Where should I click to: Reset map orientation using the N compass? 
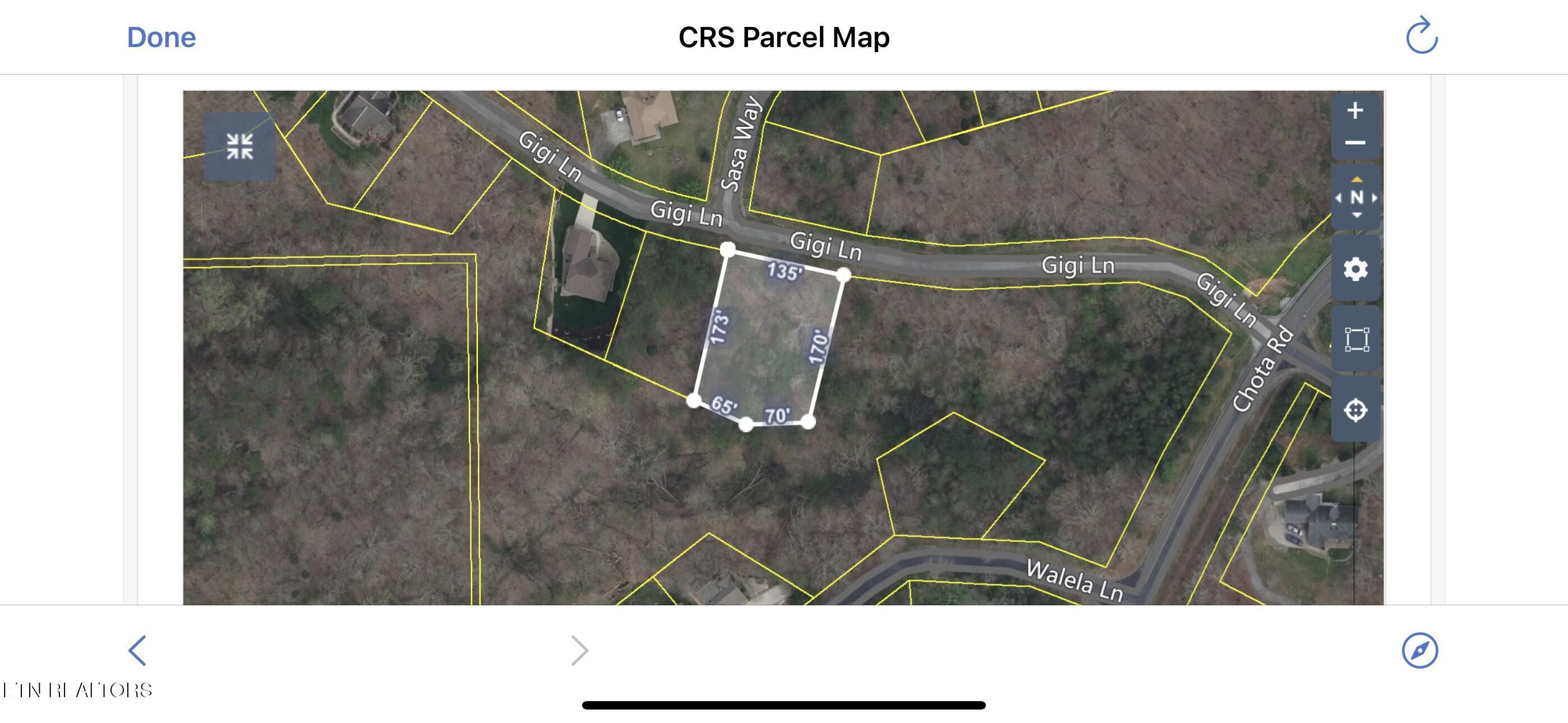pyautogui.click(x=1356, y=198)
